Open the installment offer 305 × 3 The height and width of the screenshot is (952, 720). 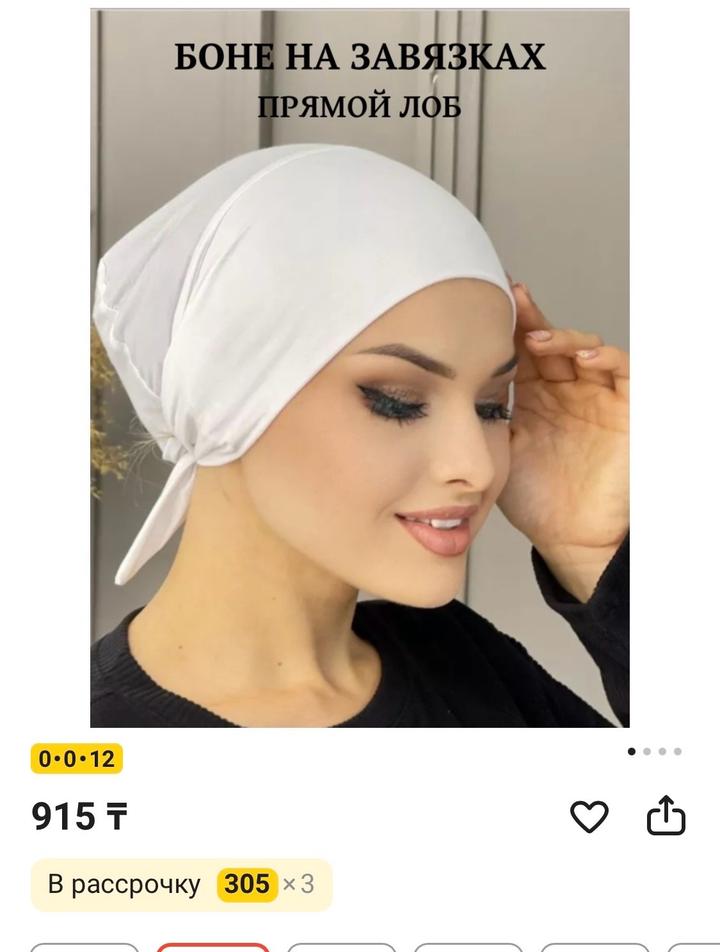point(181,885)
